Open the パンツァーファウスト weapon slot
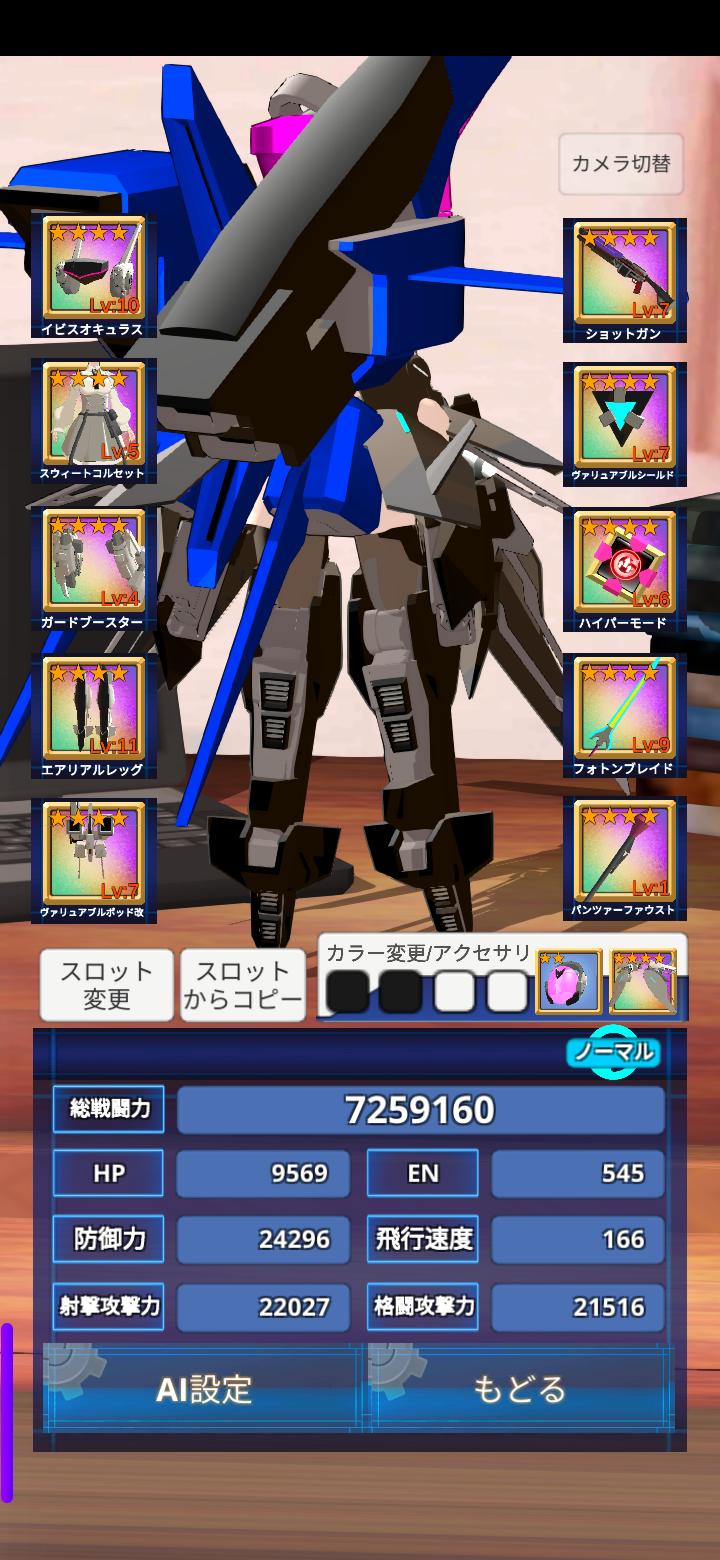The width and height of the screenshot is (720, 1560). (x=624, y=856)
